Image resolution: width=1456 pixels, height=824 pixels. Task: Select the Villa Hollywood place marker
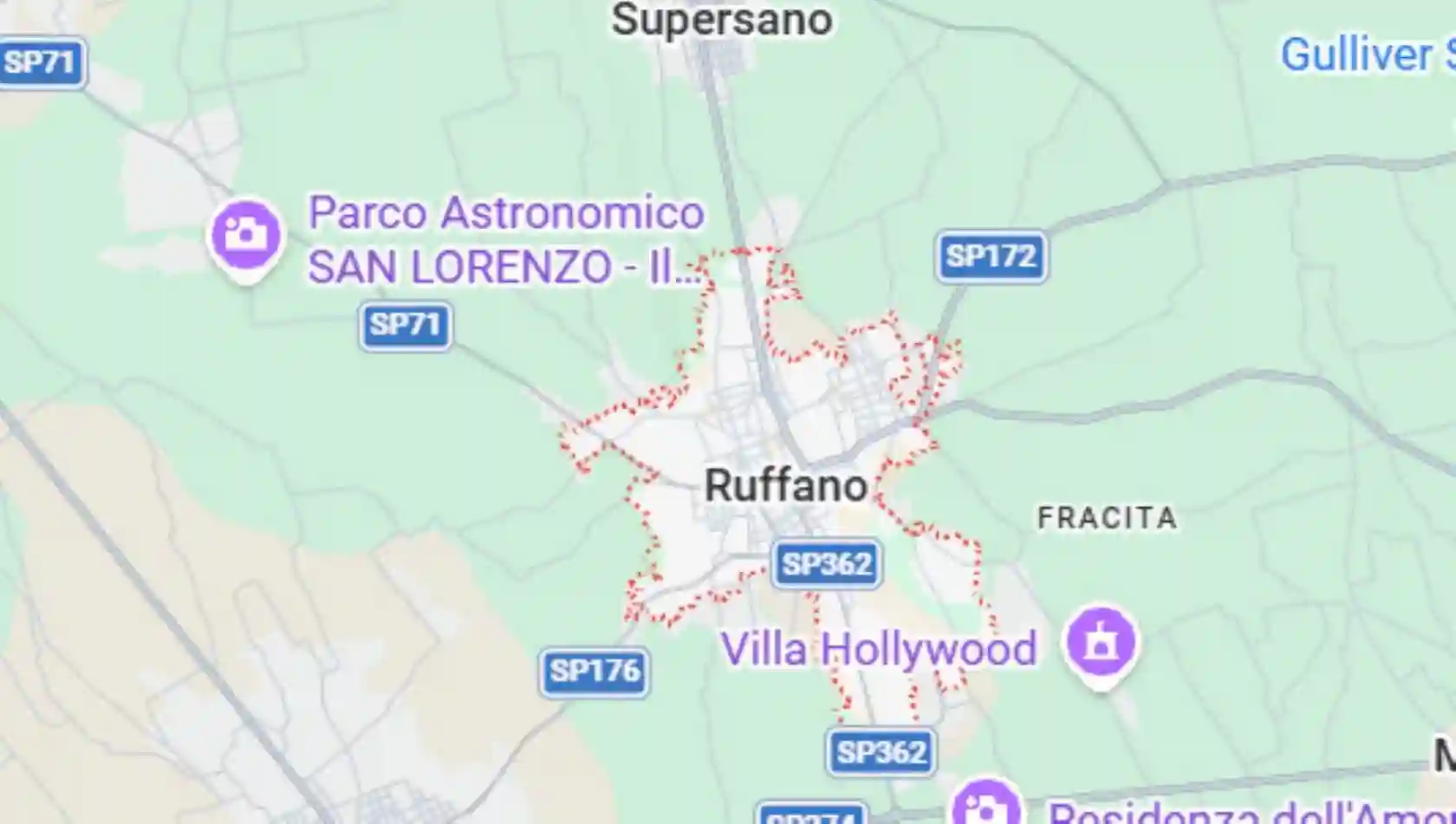pyautogui.click(x=1101, y=644)
